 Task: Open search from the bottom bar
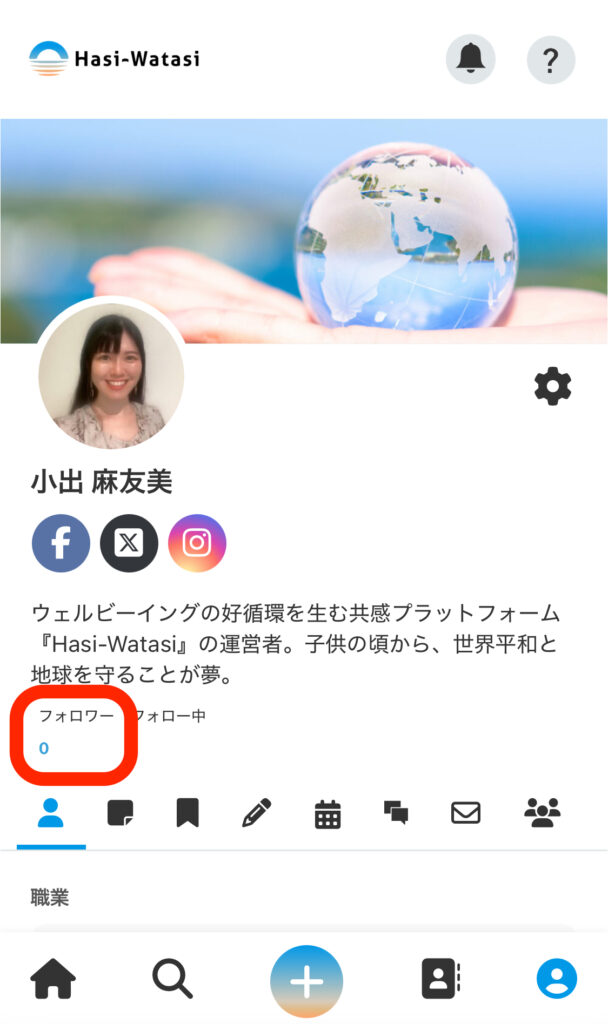tap(173, 980)
